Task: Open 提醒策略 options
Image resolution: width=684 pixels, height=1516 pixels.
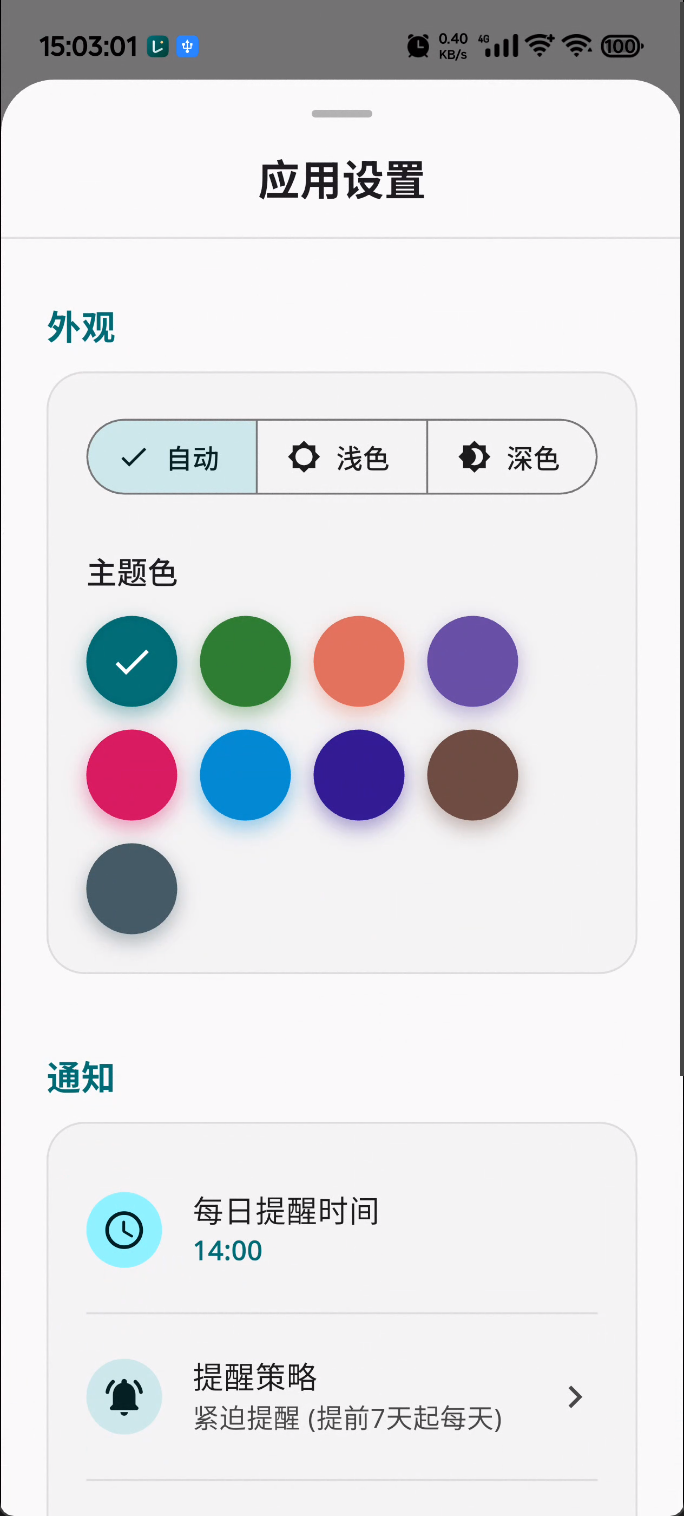Action: (342, 1396)
